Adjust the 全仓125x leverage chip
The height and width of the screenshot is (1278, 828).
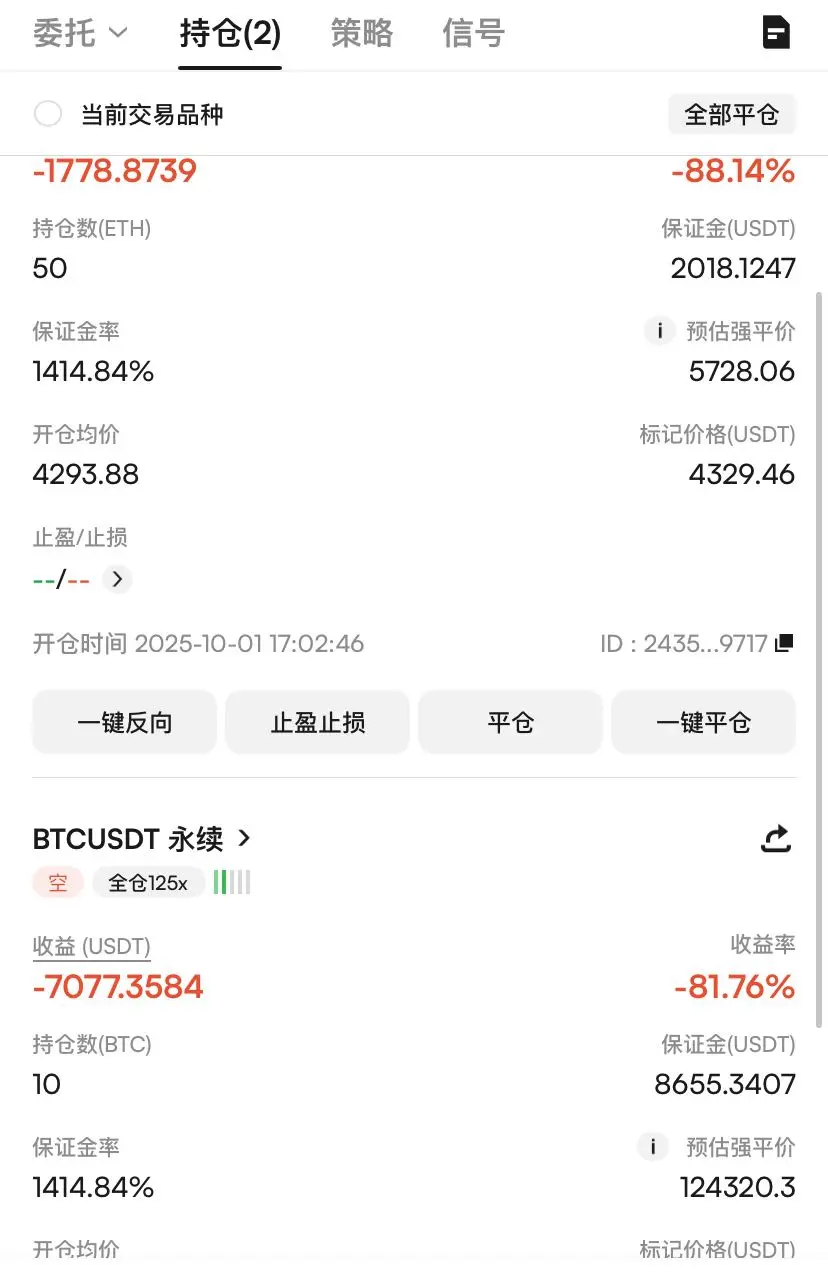click(148, 883)
